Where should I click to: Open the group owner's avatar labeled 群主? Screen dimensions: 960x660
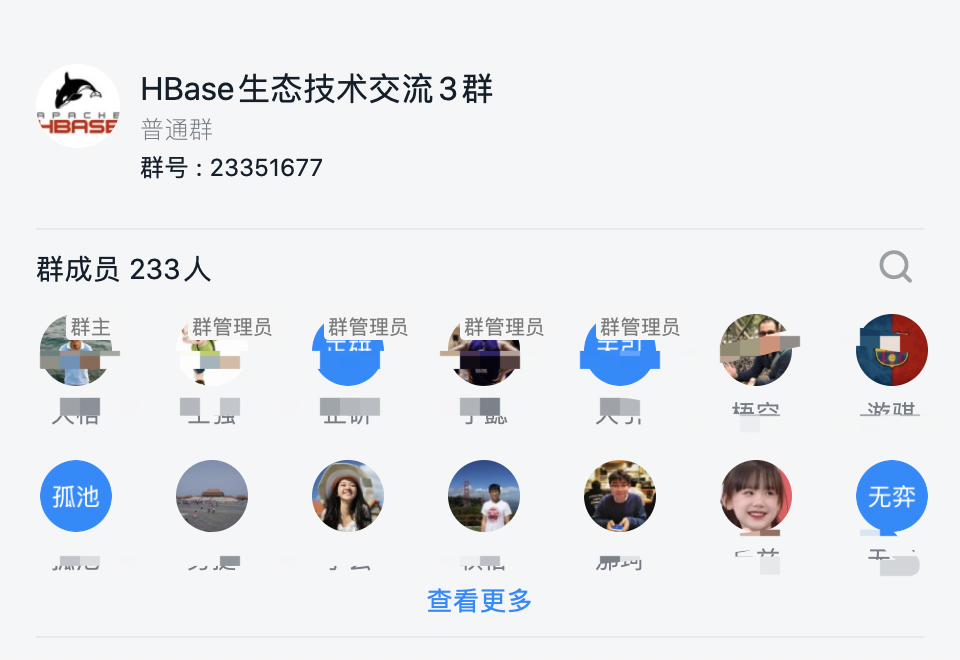click(x=76, y=352)
